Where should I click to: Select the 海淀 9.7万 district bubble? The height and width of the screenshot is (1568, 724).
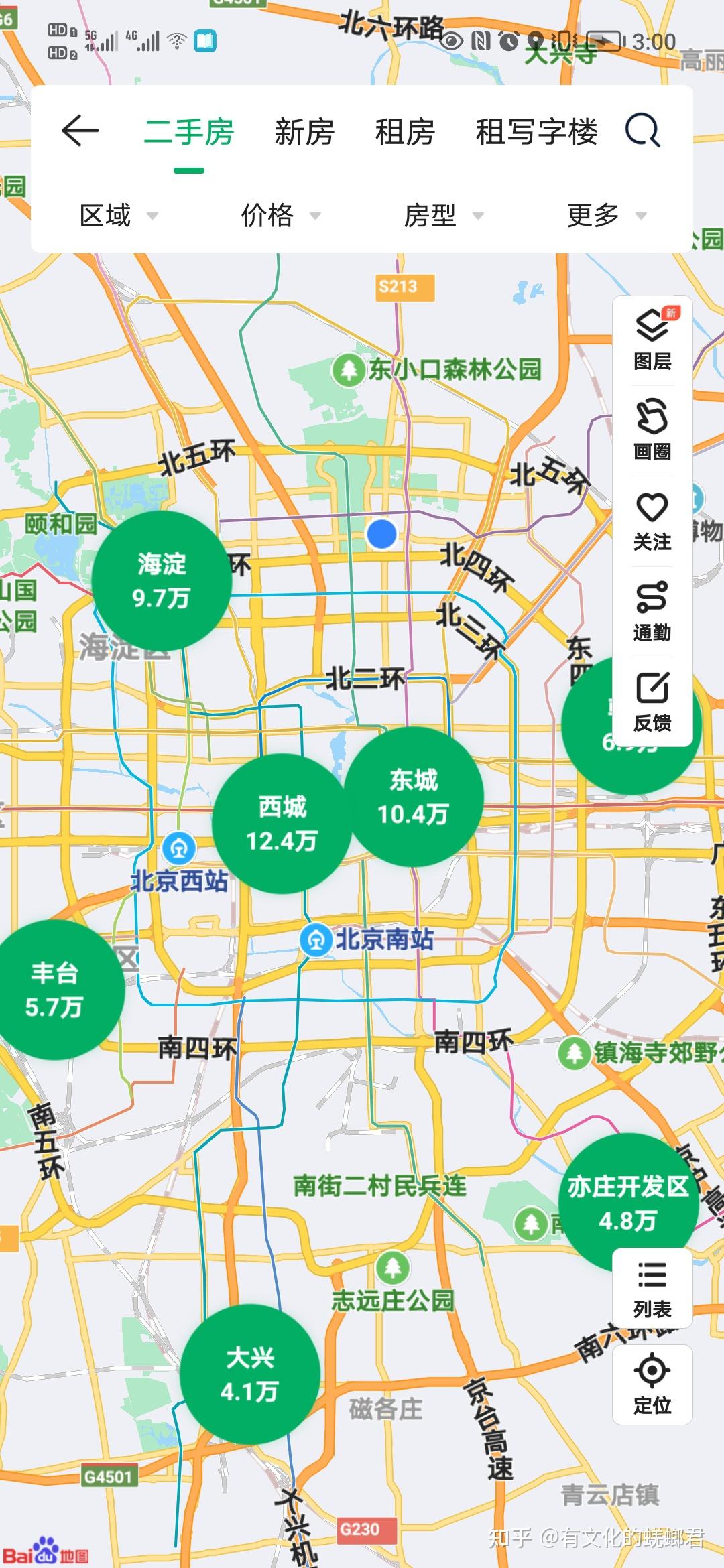(x=162, y=580)
